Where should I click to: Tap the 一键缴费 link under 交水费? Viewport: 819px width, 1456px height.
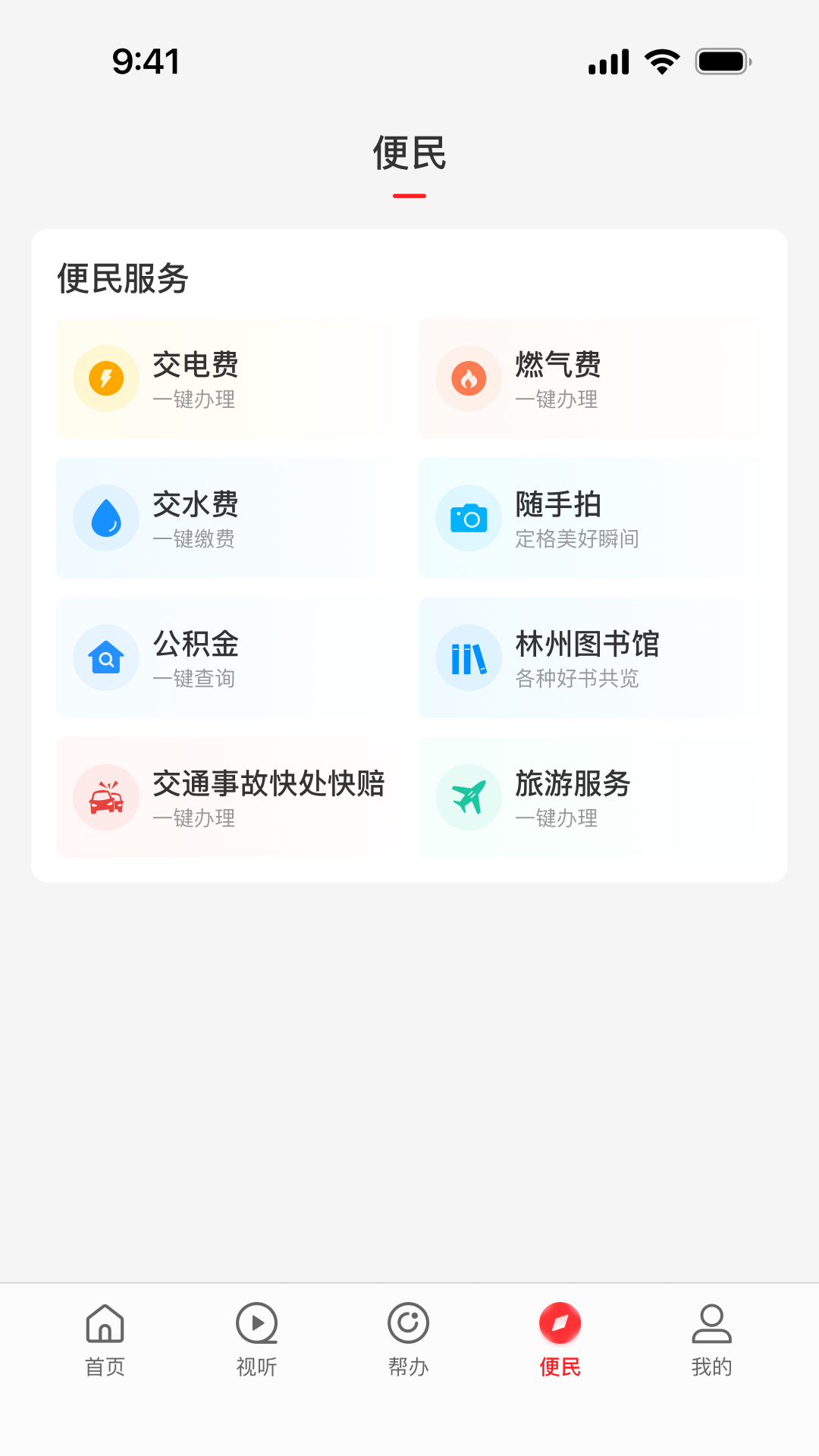[194, 540]
